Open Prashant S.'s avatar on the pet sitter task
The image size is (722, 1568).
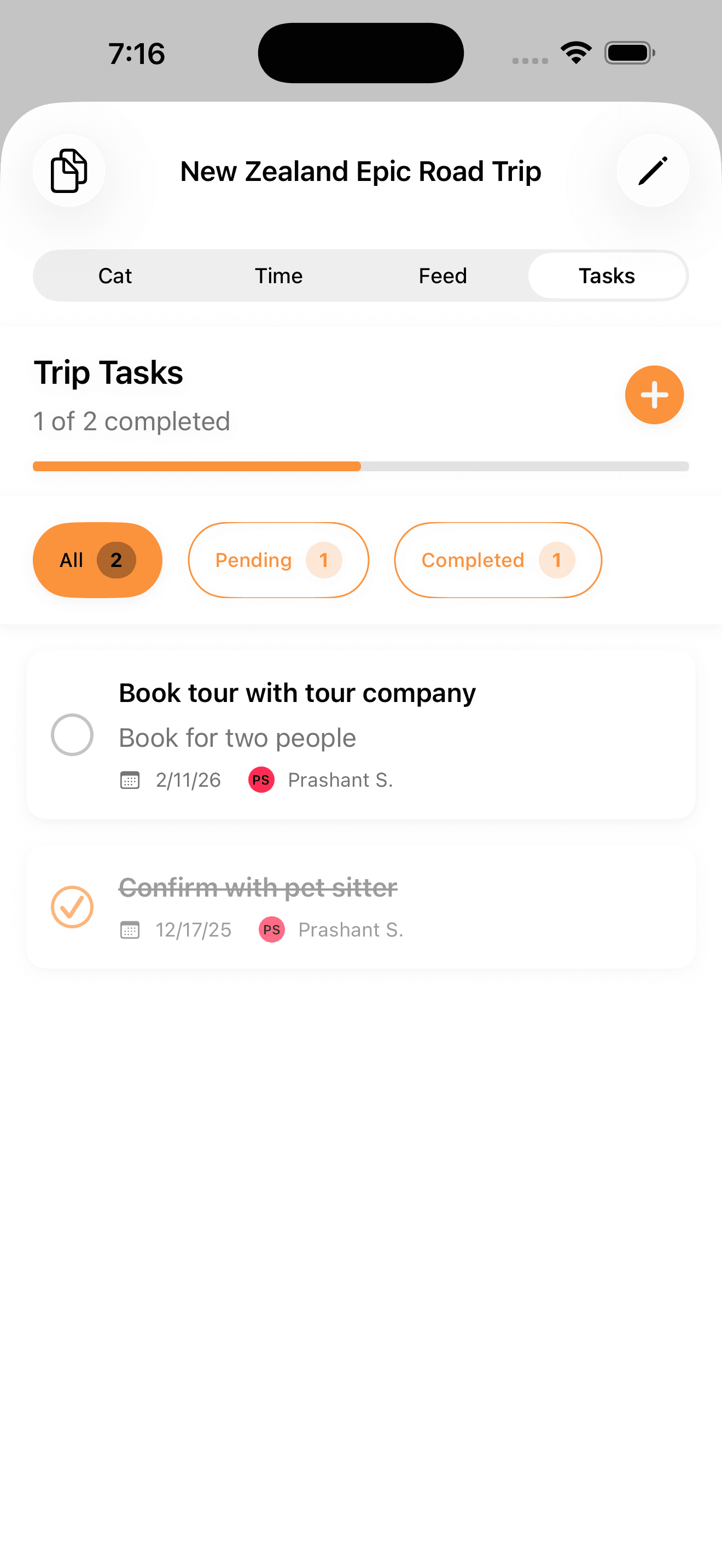(x=271, y=929)
